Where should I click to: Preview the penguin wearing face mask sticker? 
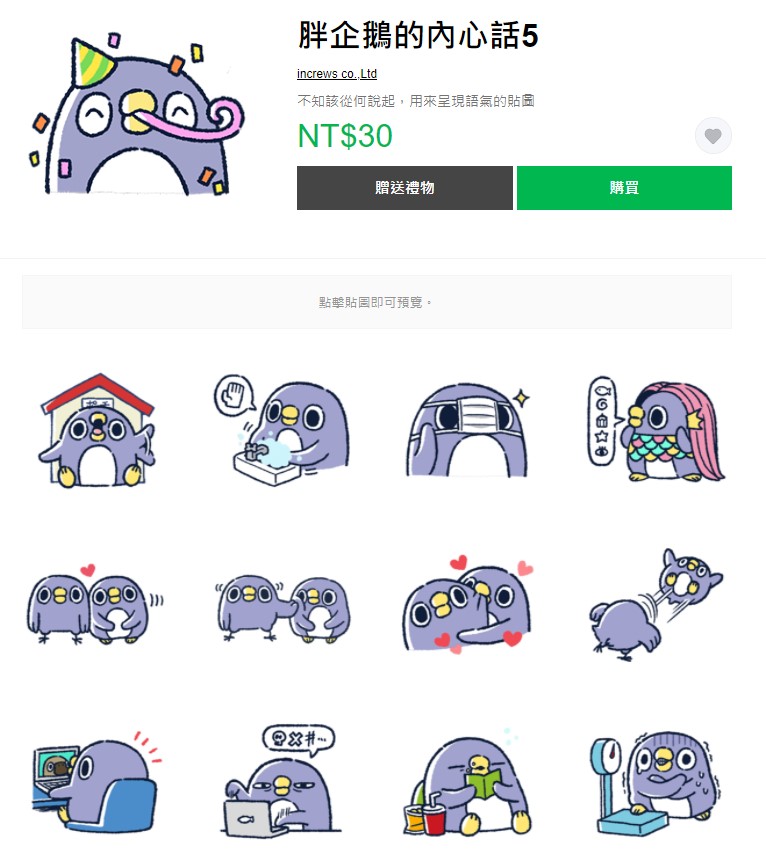468,430
